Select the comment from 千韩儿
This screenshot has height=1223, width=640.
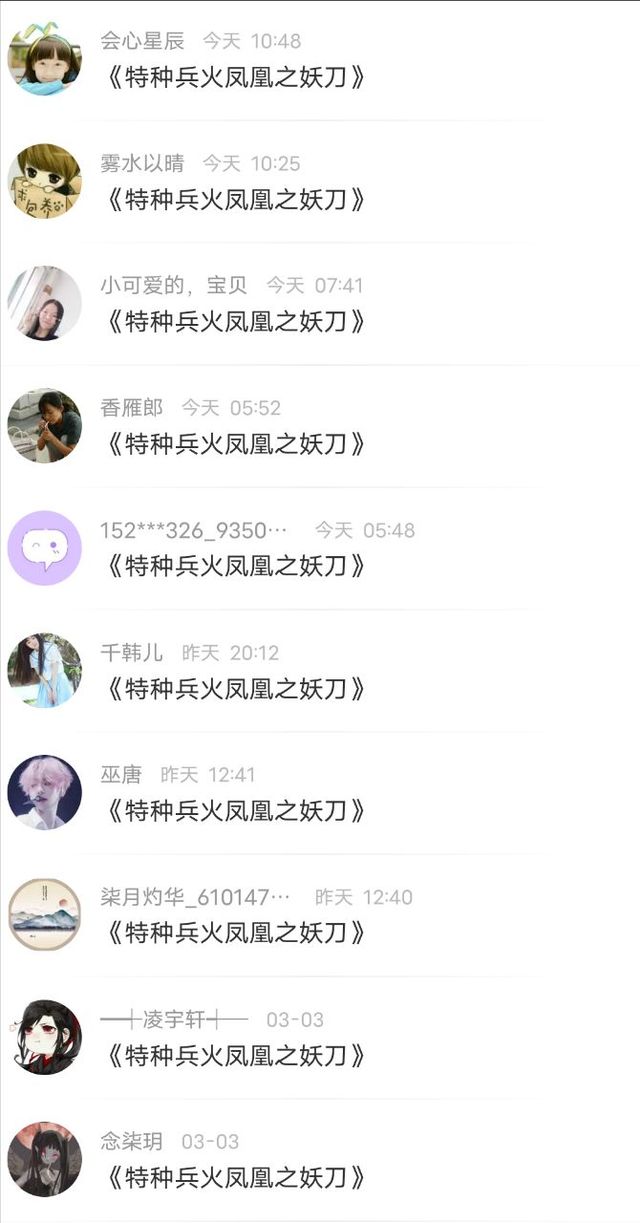tap(233, 688)
